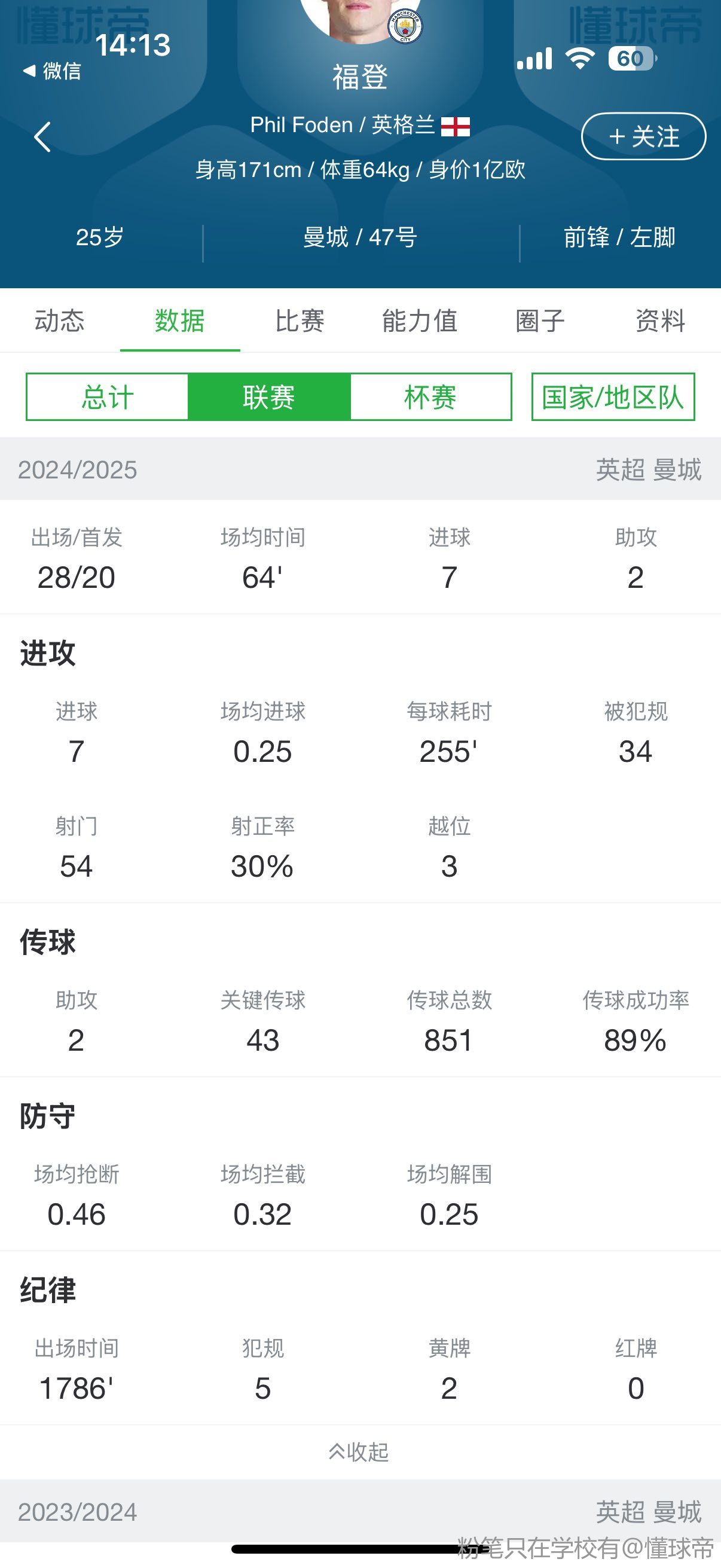Switch stats to 杯赛
Viewport: 721px width, 1568px height.
431,397
